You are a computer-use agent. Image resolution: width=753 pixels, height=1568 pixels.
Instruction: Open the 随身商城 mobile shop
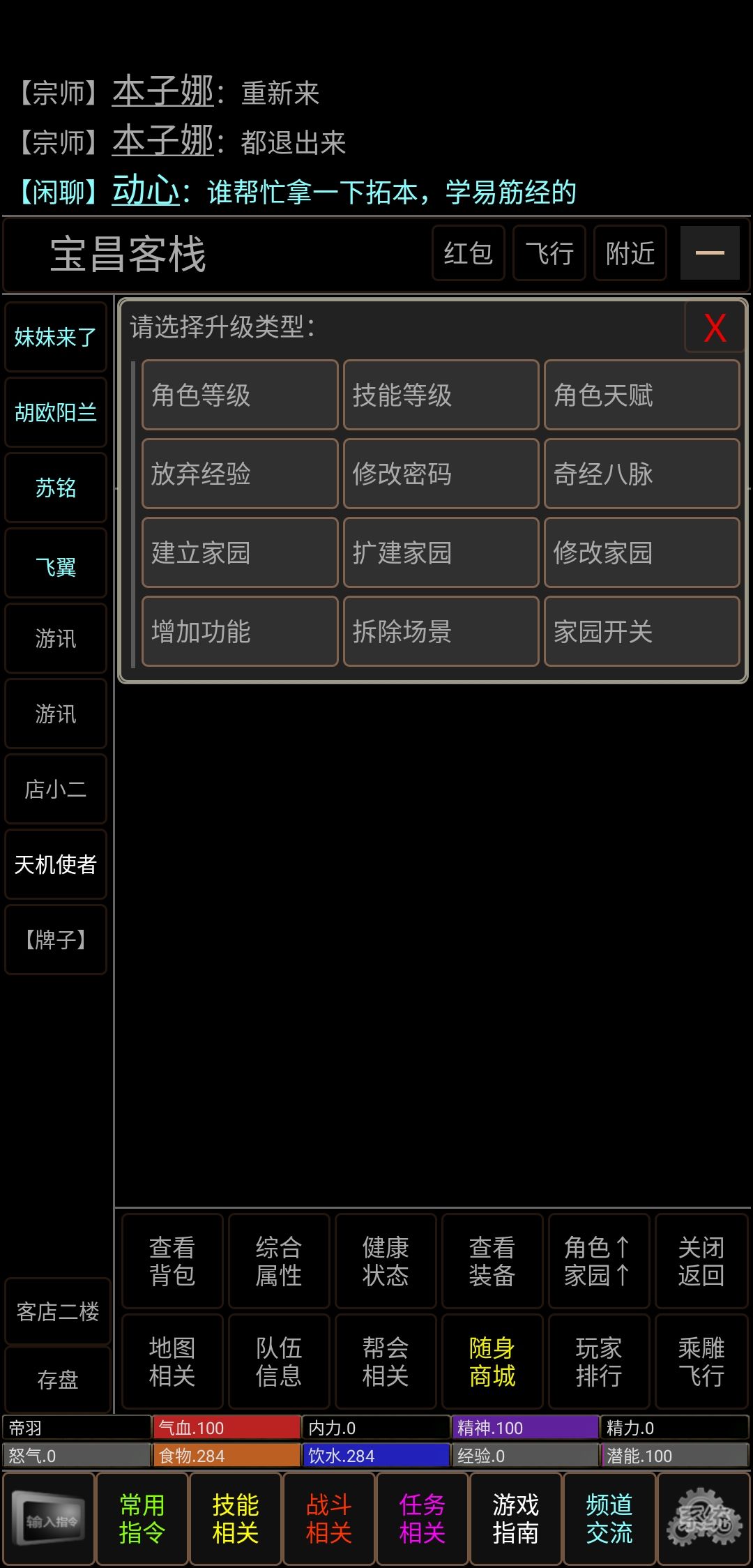click(492, 1362)
